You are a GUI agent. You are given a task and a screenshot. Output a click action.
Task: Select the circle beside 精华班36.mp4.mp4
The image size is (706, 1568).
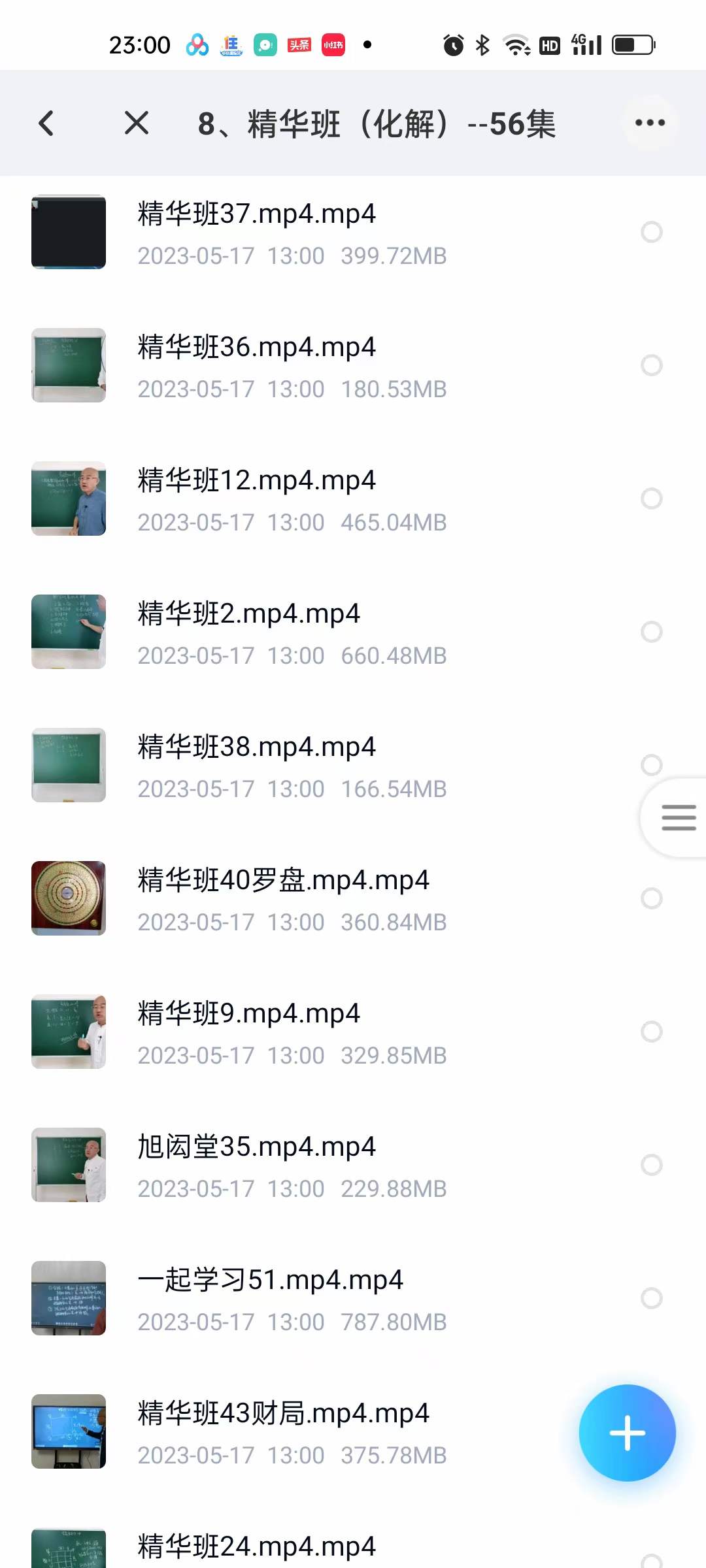652,365
